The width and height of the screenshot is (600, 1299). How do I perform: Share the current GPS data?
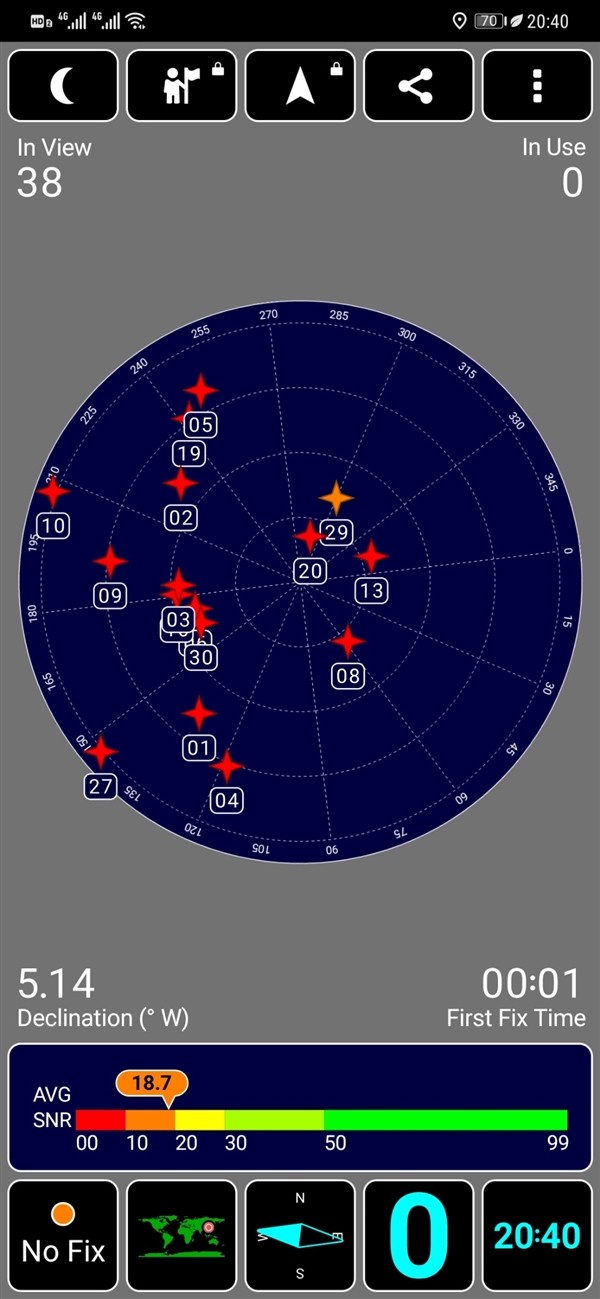pos(418,86)
